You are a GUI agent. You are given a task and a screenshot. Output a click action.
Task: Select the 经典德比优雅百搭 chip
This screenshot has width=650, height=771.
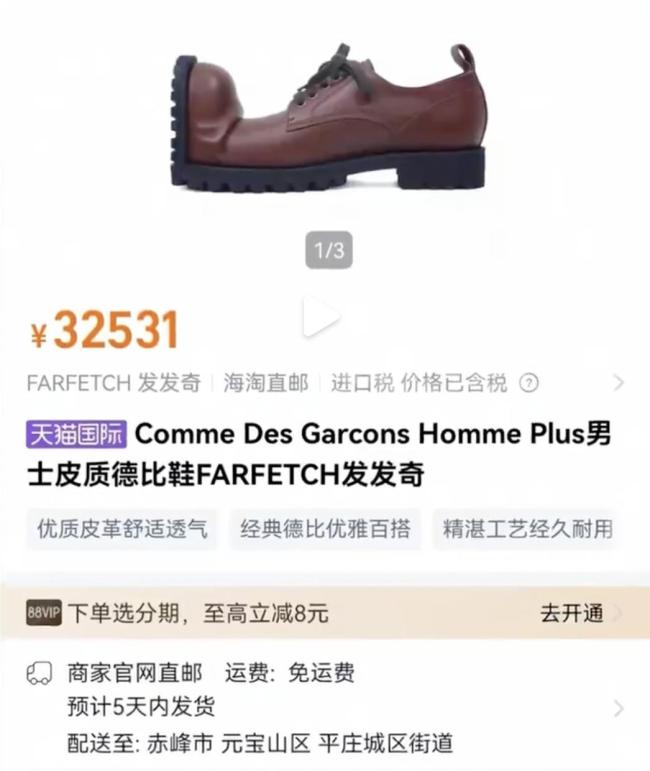click(325, 529)
